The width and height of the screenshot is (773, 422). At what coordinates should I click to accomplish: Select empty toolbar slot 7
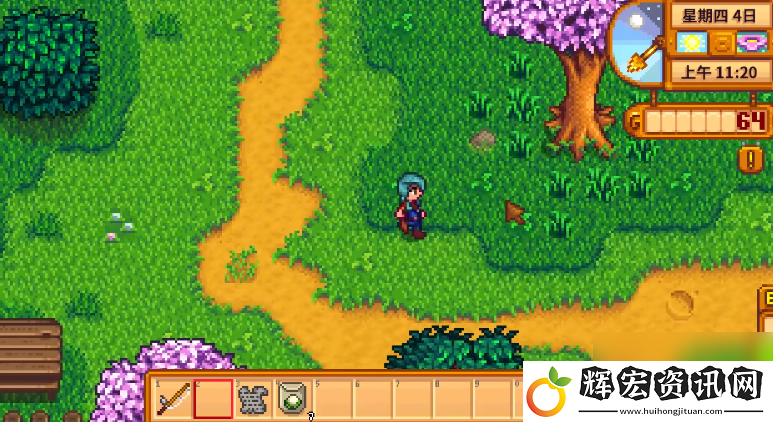tap(413, 399)
